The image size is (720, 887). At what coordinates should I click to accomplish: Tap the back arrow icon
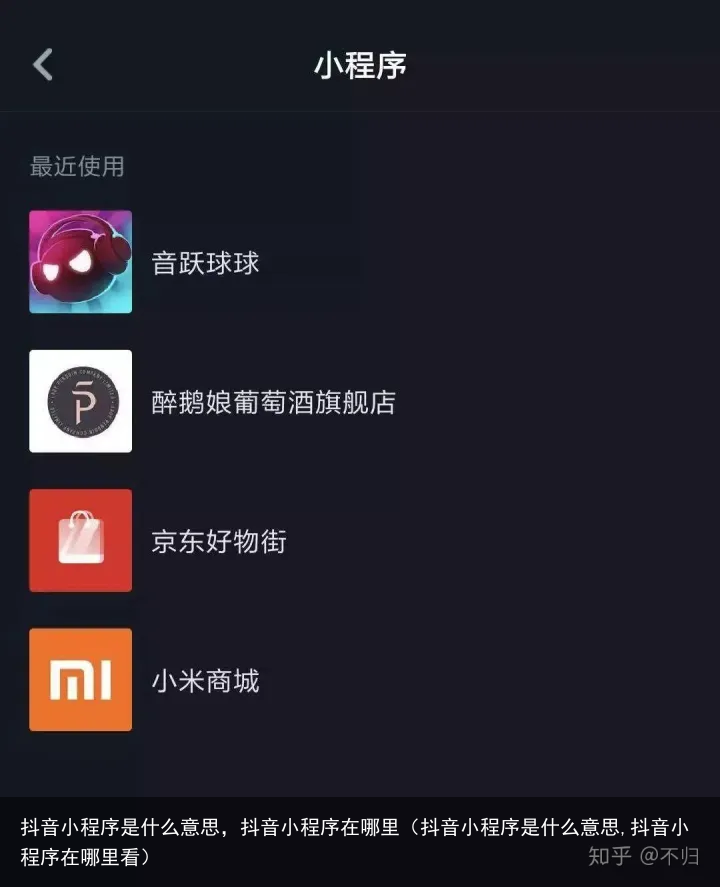(42, 62)
